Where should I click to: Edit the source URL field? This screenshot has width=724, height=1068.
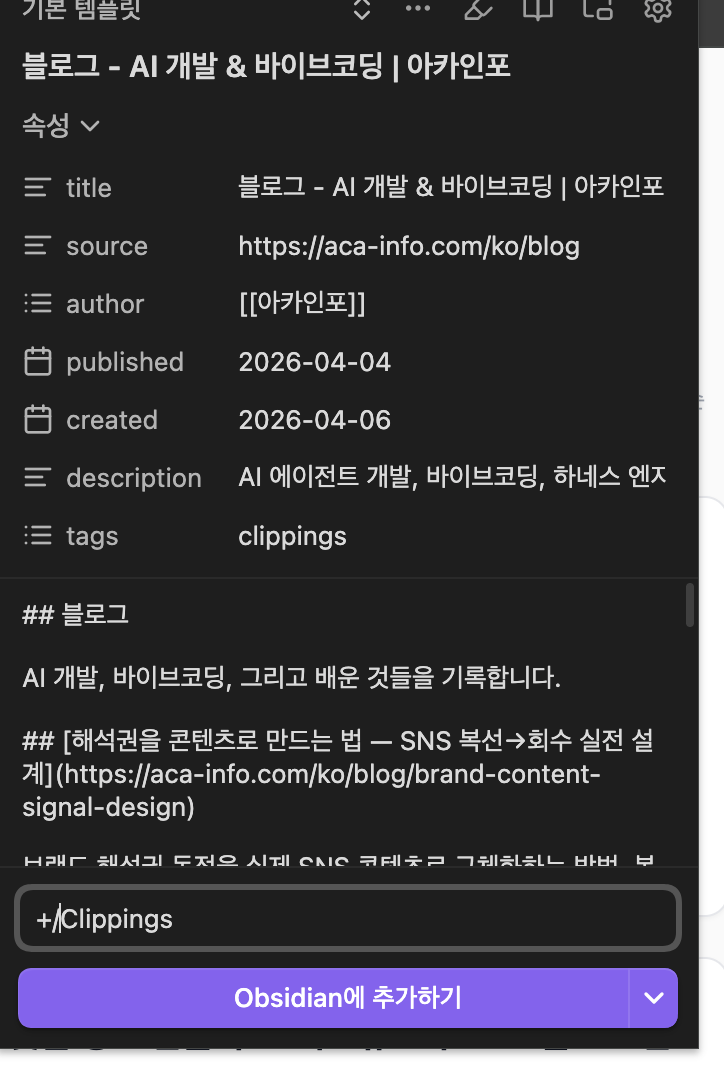[409, 246]
